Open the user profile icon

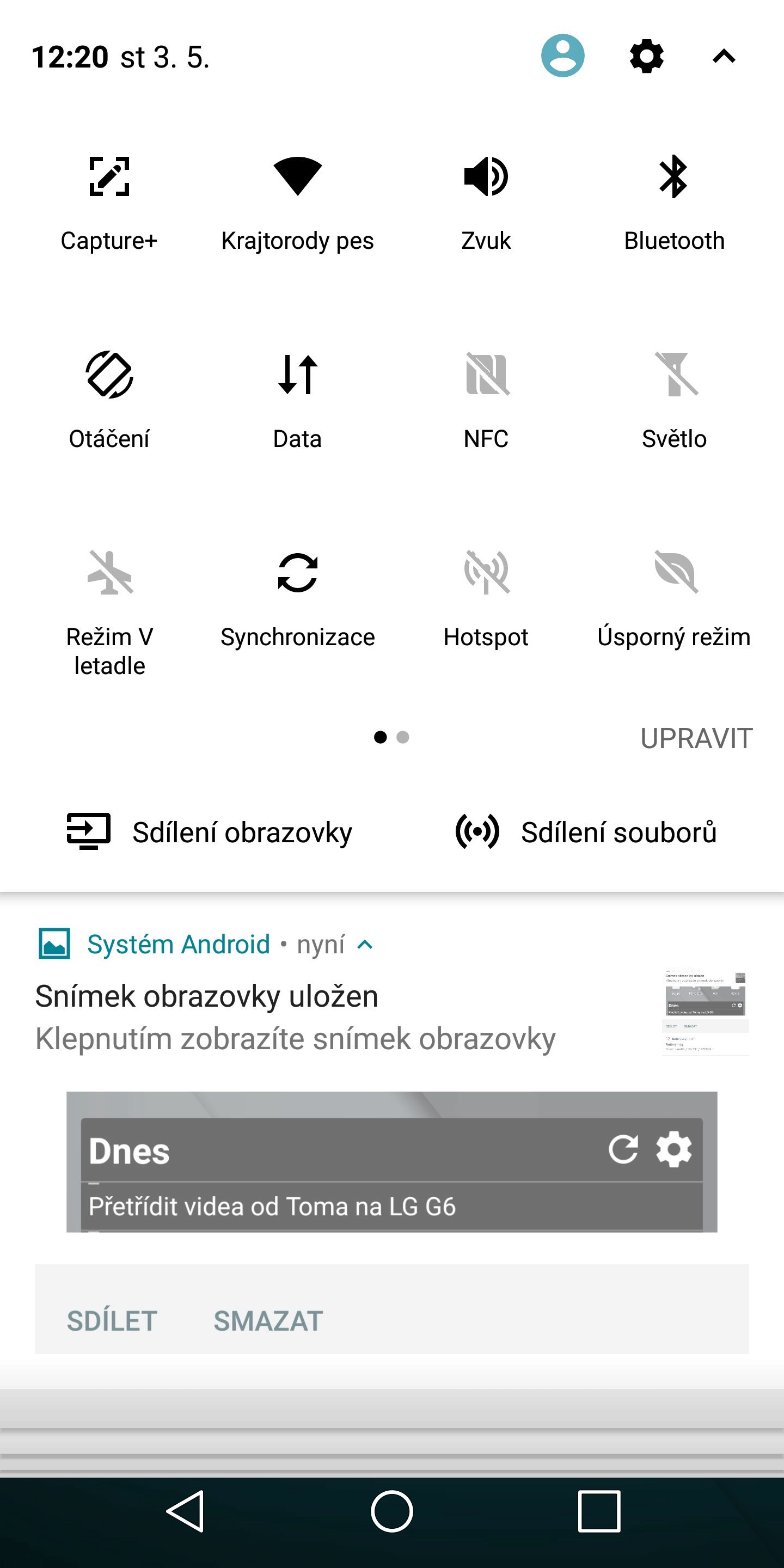(562, 56)
